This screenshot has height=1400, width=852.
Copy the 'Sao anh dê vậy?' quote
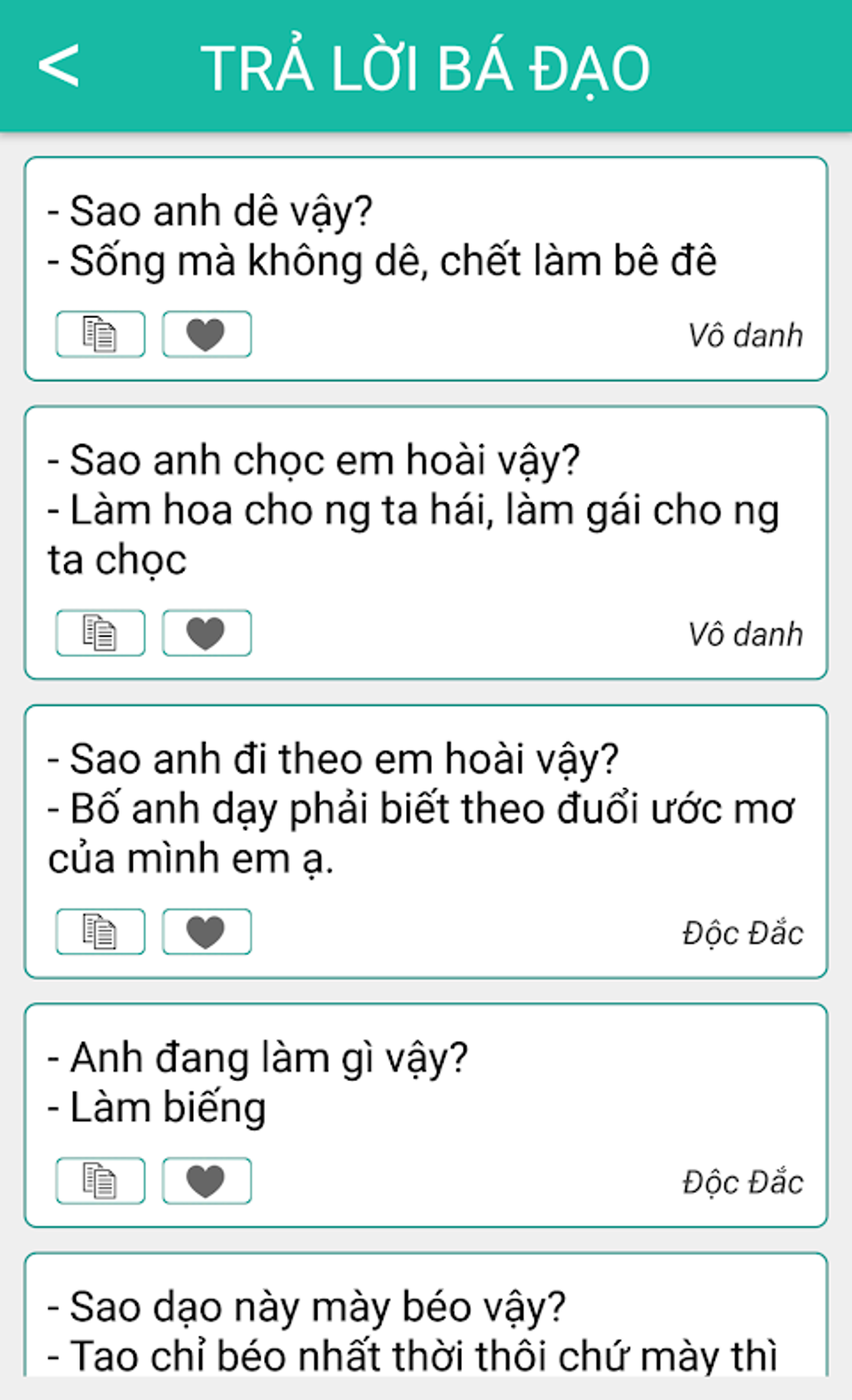pos(100,335)
